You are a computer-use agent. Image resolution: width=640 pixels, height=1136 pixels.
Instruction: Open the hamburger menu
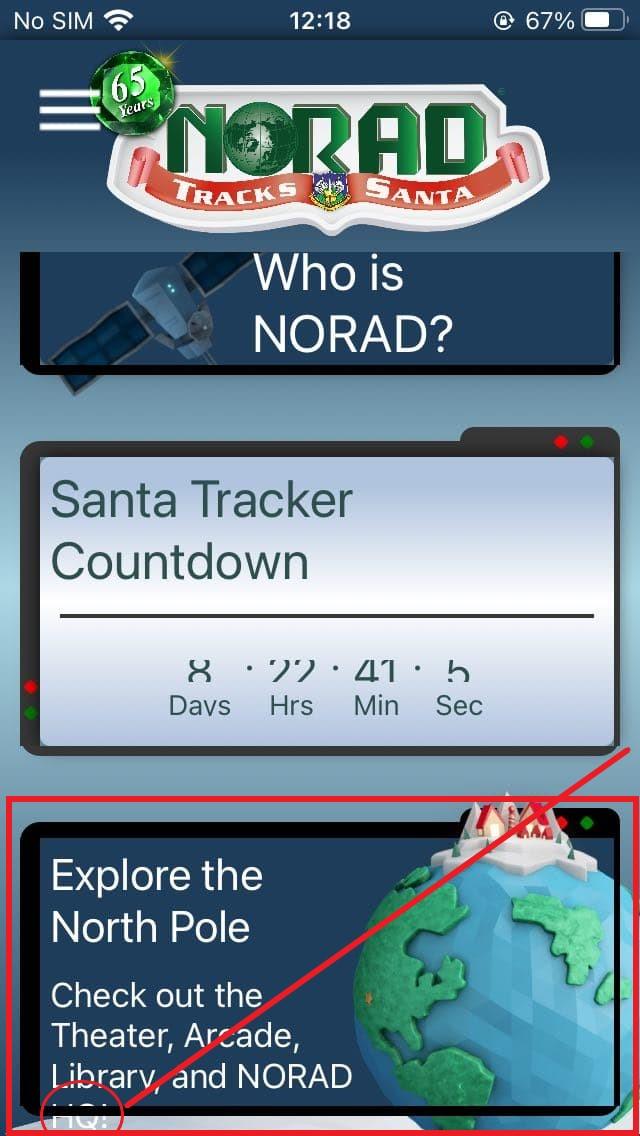click(x=69, y=110)
